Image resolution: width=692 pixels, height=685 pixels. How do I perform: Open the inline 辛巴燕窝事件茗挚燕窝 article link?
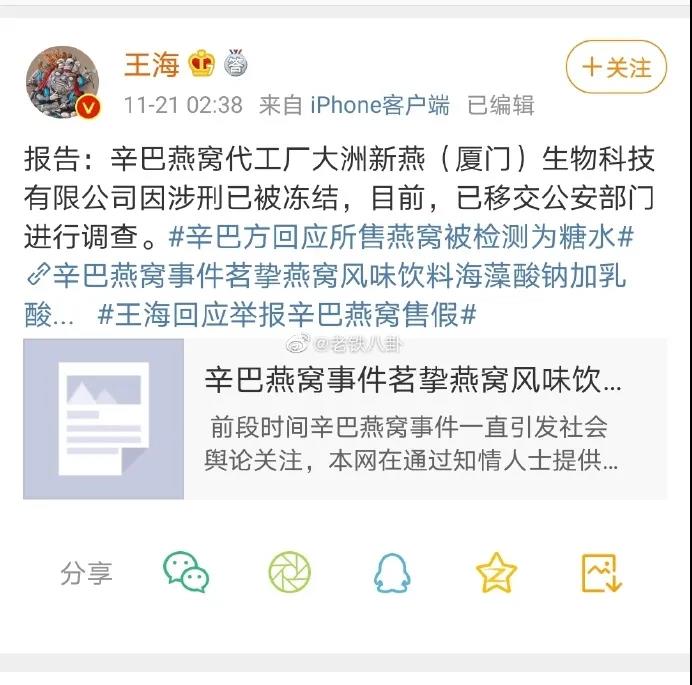coord(330,278)
